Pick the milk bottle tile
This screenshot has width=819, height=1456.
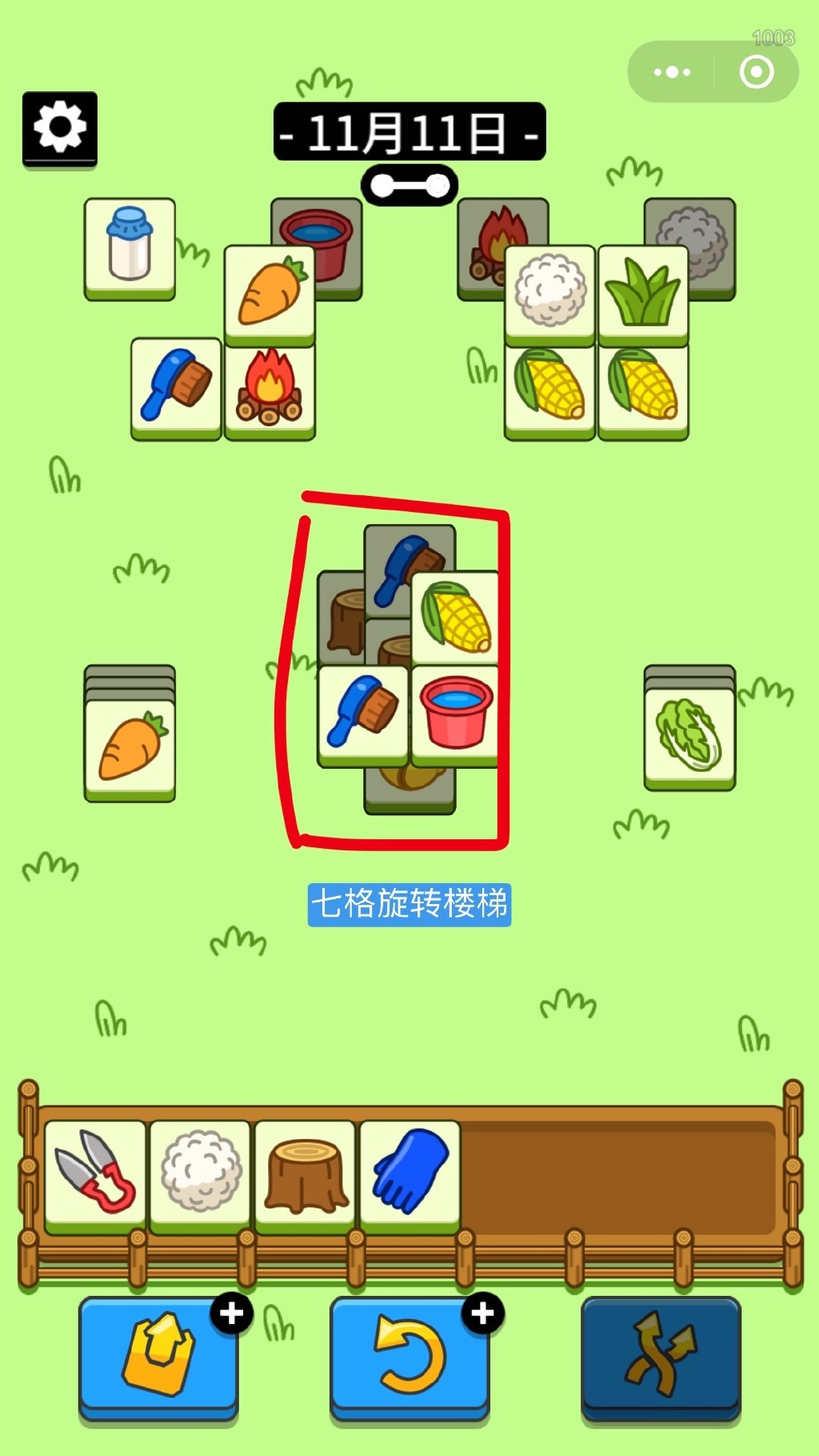coord(130,246)
